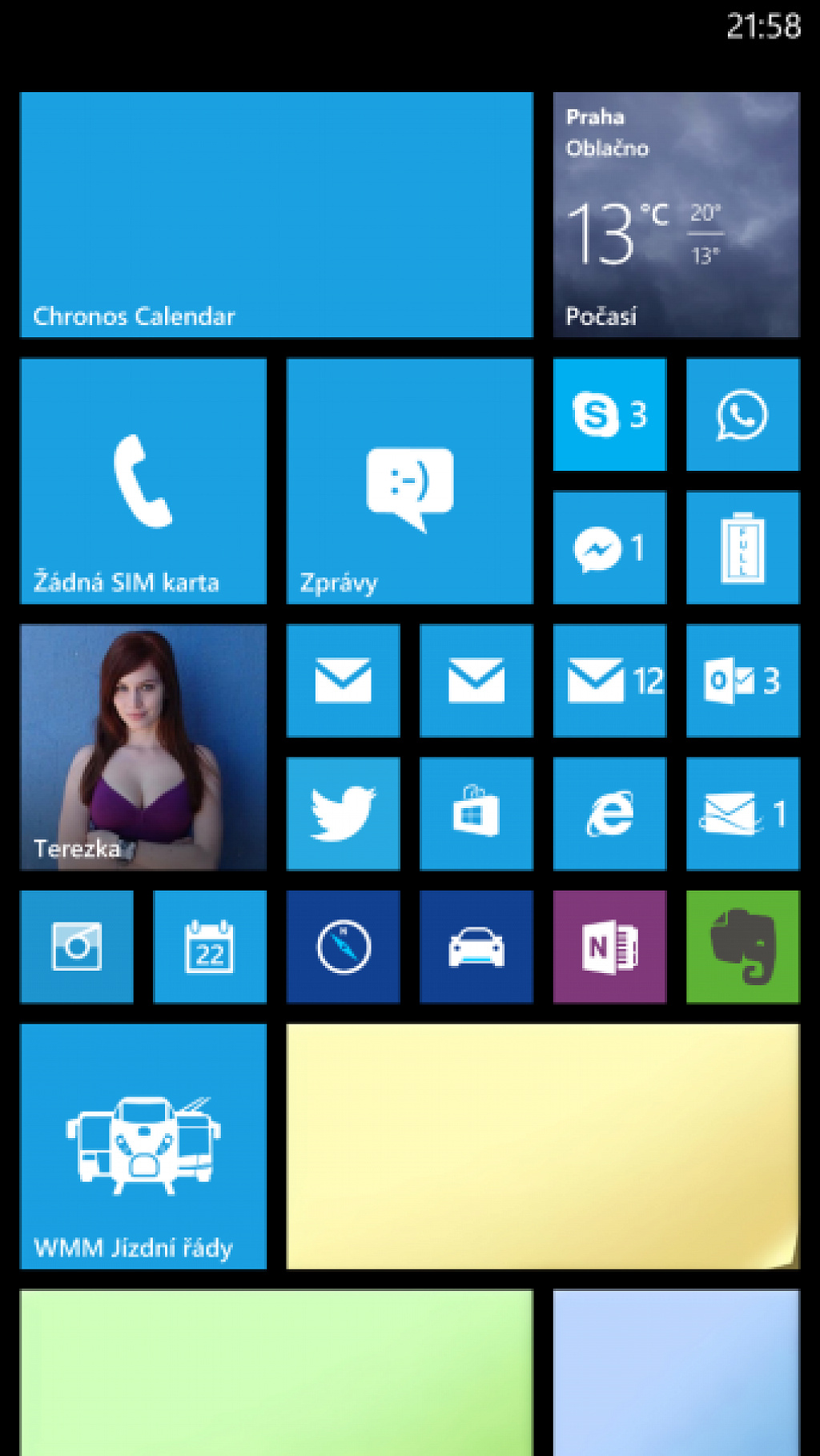The height and width of the screenshot is (1456, 820).
Task: Open the mail tile showing 12 unread
Action: (x=609, y=681)
